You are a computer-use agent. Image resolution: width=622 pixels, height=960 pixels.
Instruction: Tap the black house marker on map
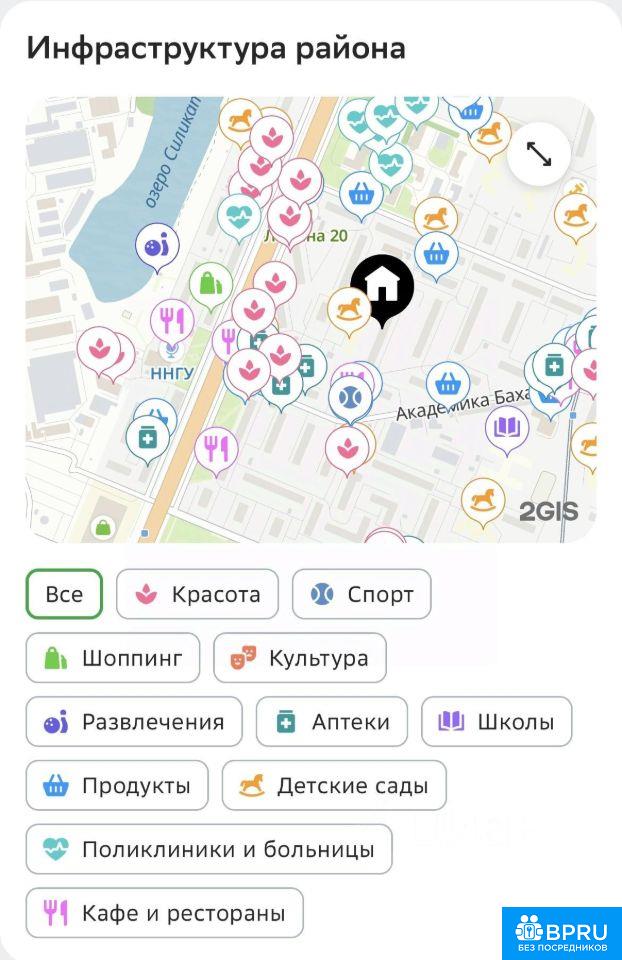click(x=382, y=284)
